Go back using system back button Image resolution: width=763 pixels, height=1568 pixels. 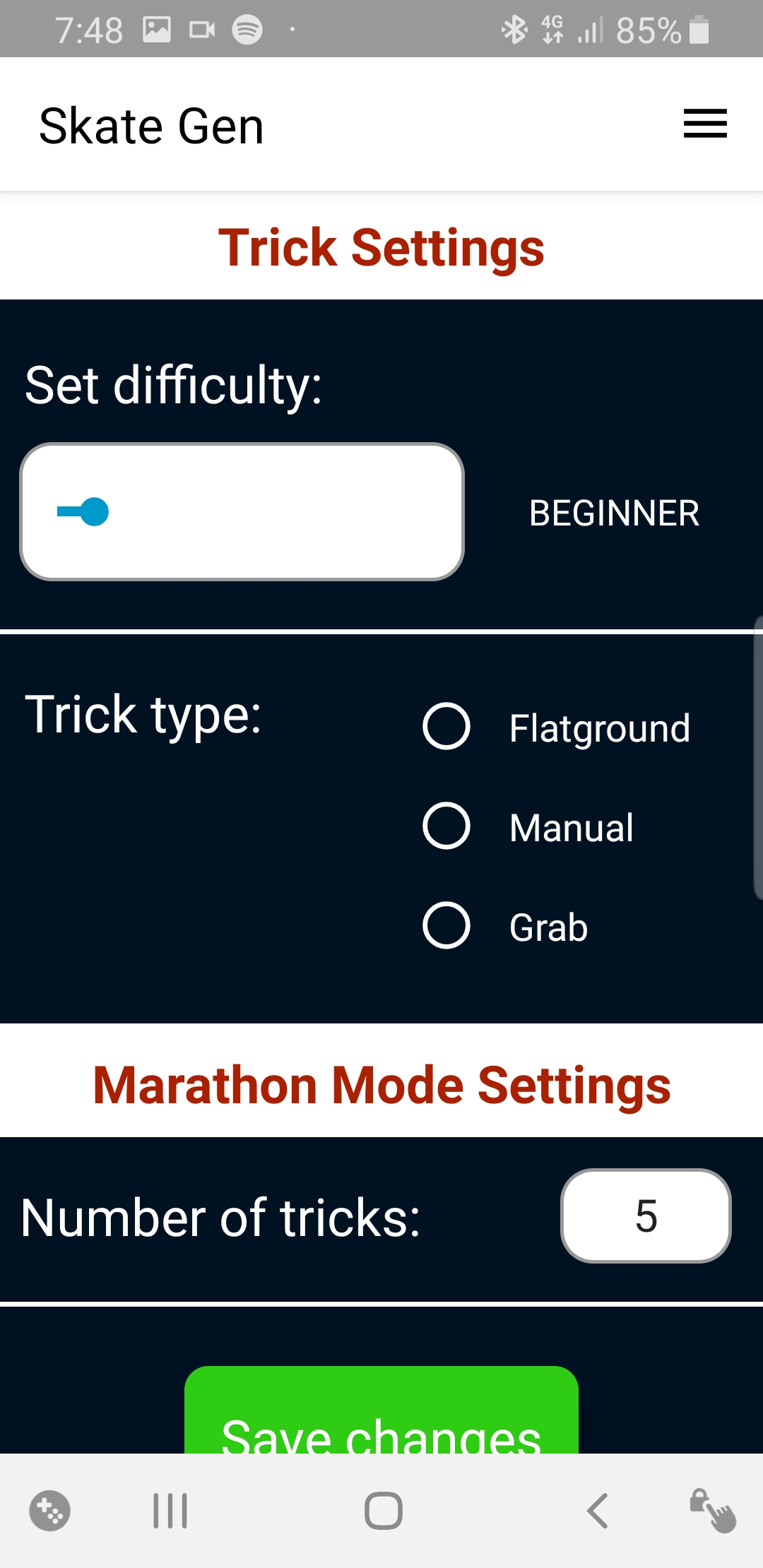click(598, 1511)
